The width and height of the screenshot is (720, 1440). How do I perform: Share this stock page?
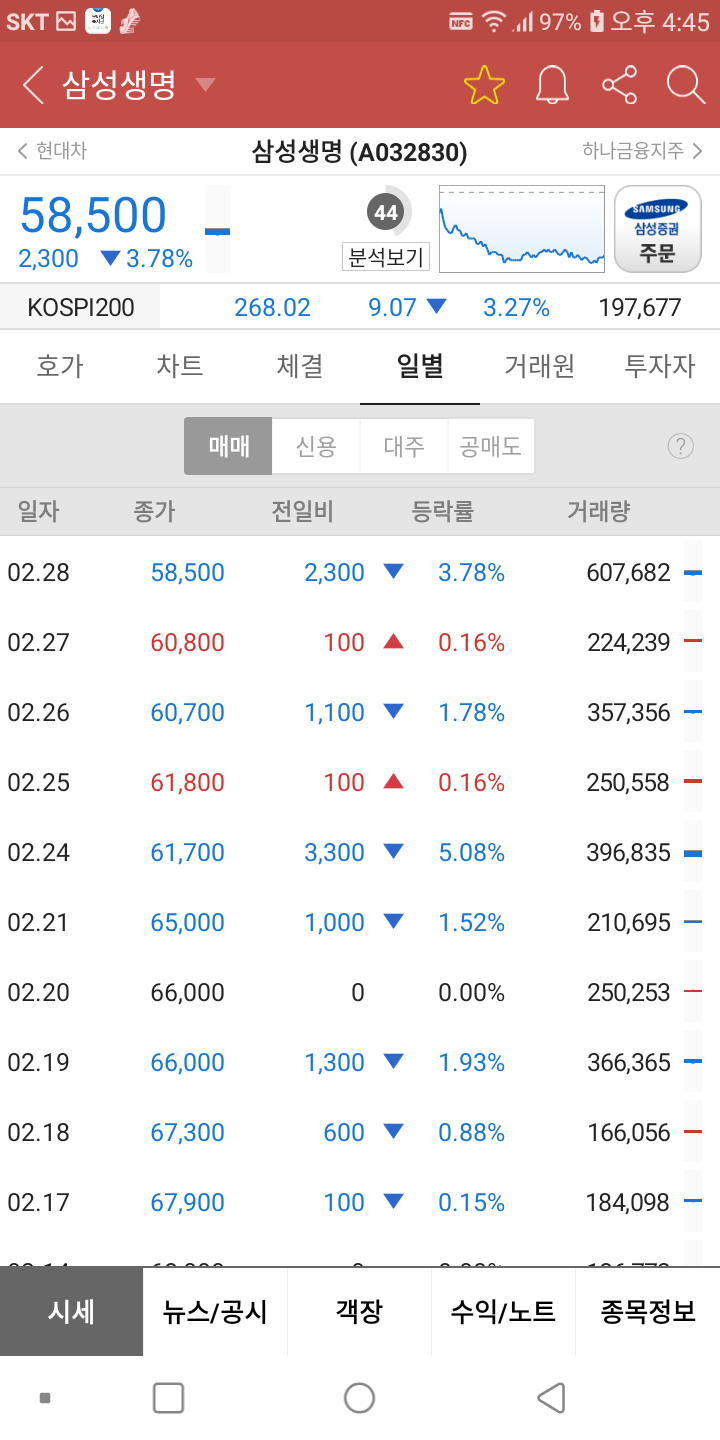(620, 86)
